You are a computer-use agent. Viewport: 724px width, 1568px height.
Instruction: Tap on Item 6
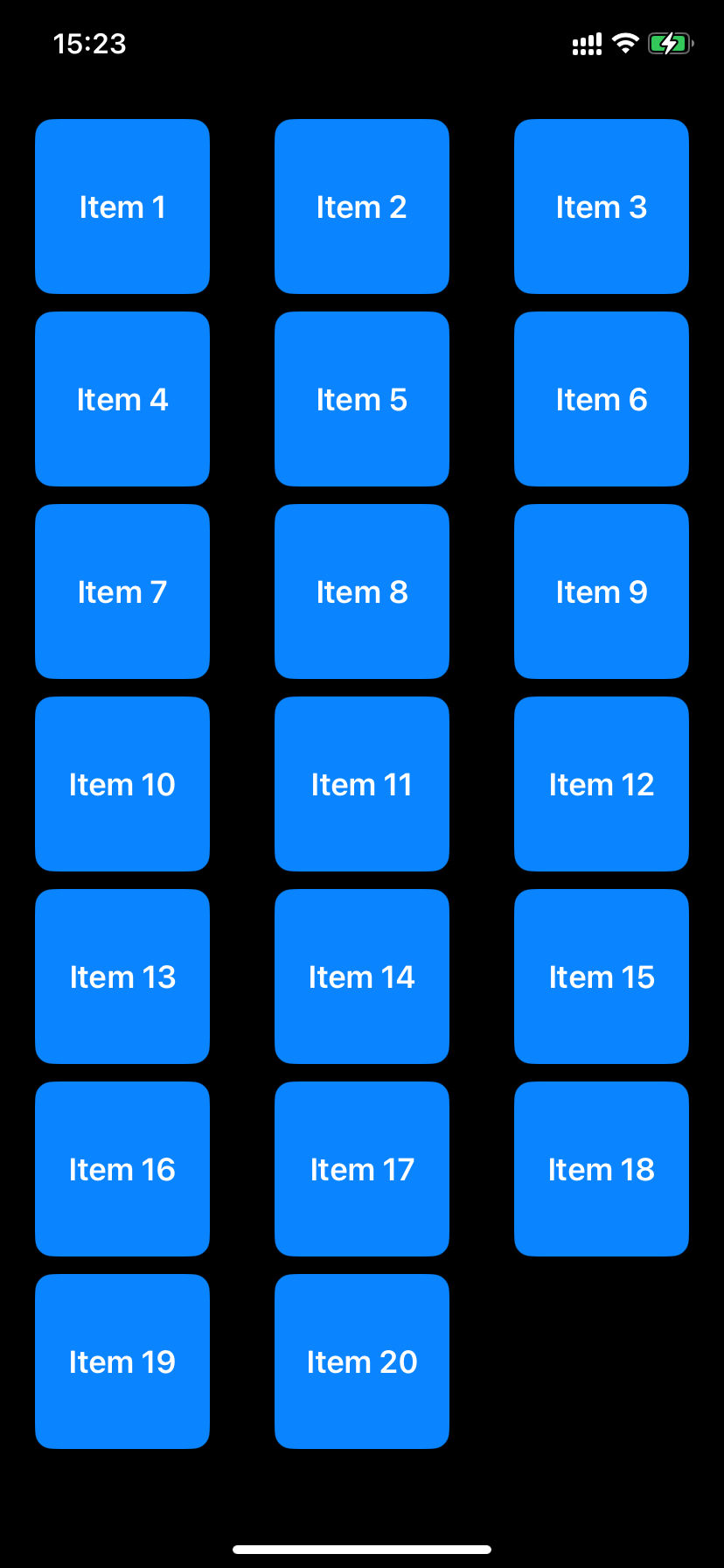(x=602, y=399)
